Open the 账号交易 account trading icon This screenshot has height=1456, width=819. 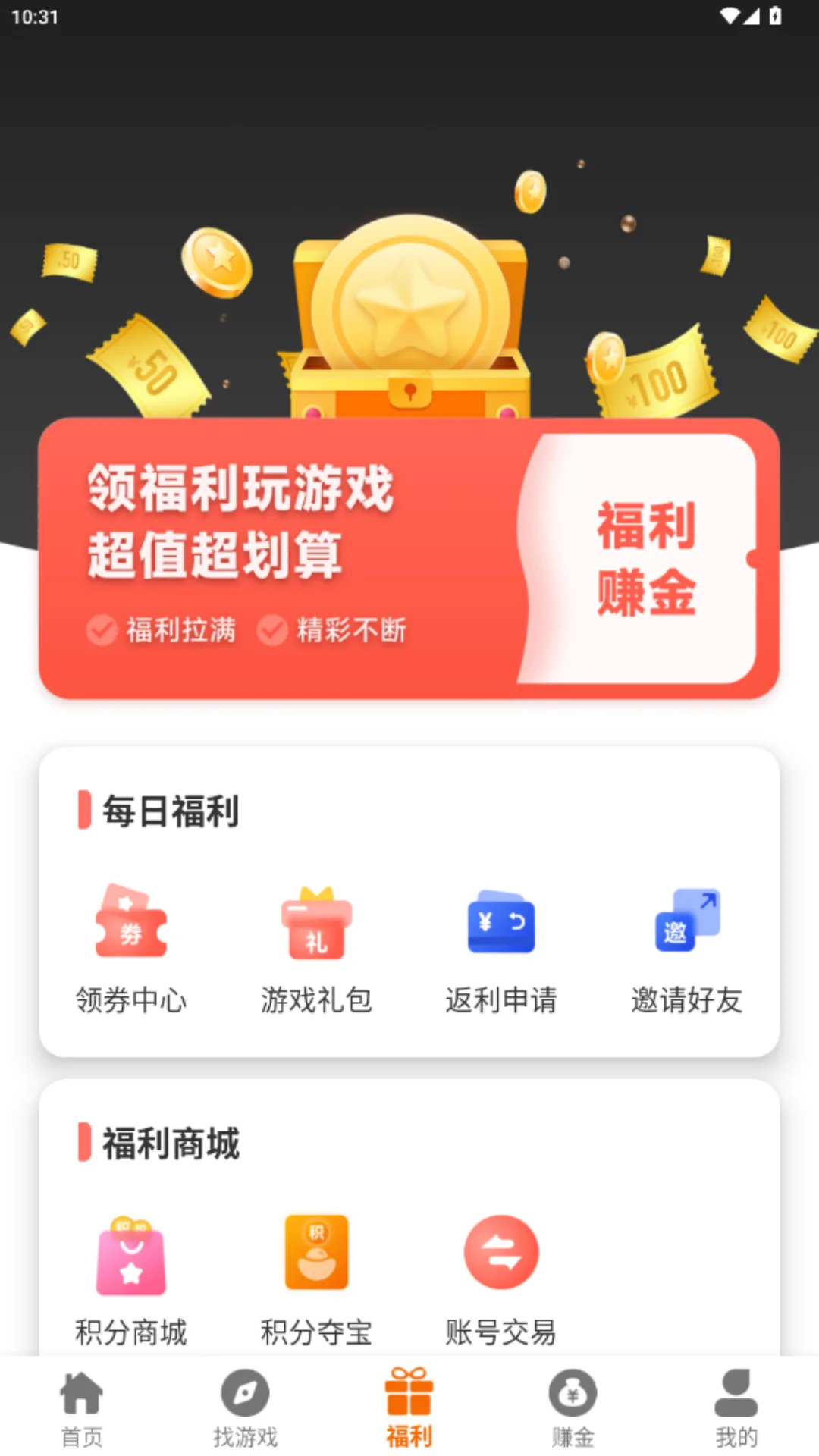click(x=500, y=1251)
